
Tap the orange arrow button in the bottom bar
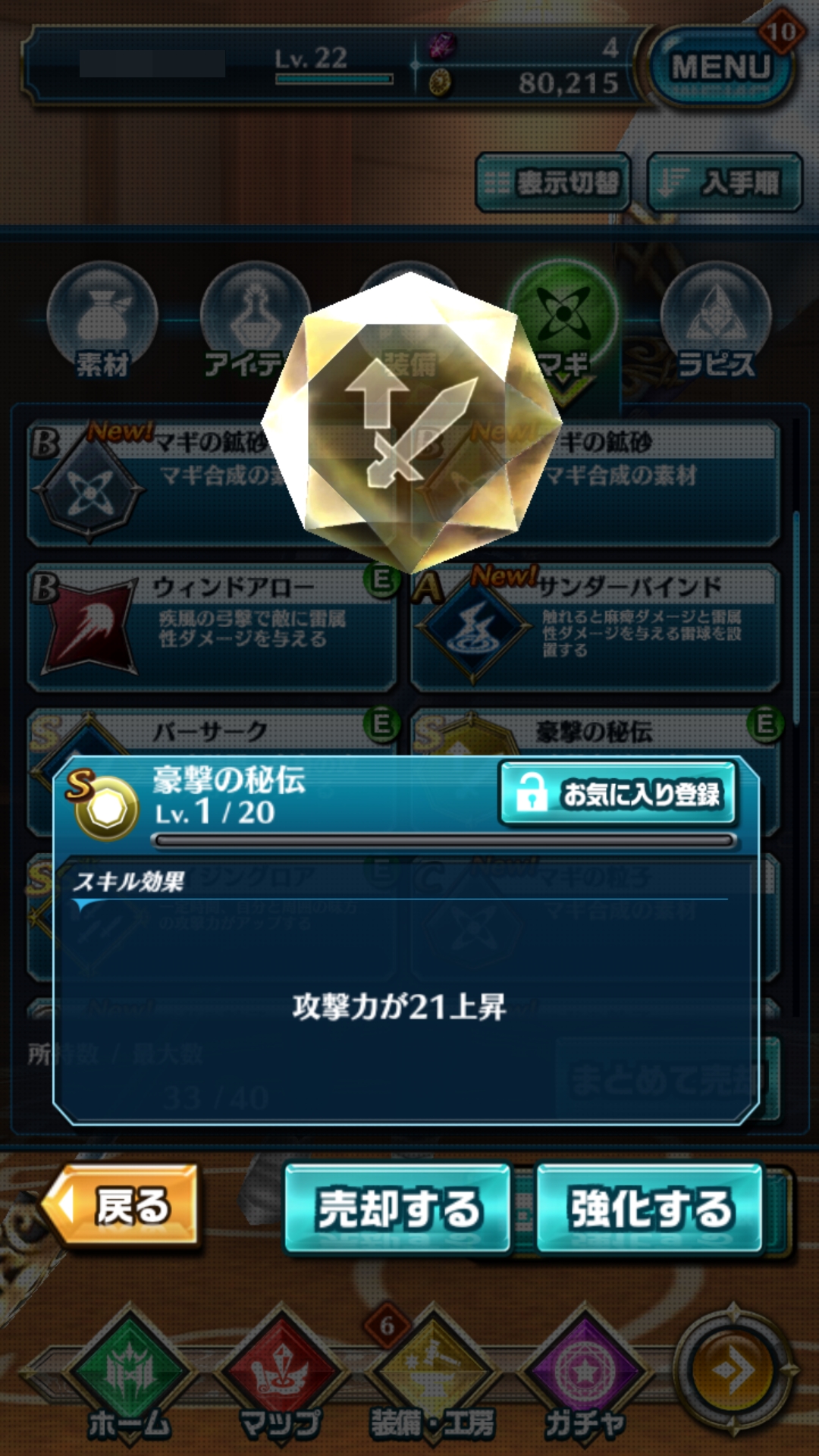733,1370
